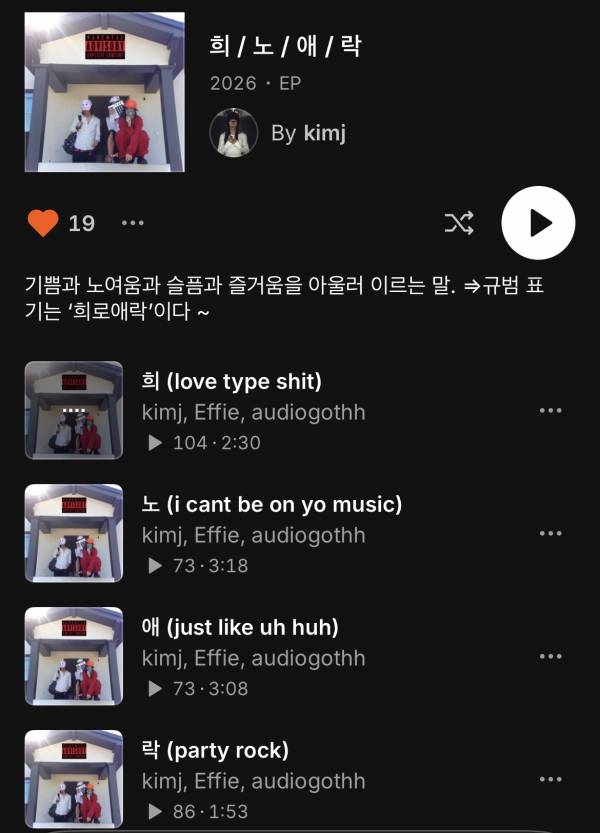The width and height of the screenshot is (600, 833).
Task: Like this EP with the heart icon
Action: pos(43,223)
